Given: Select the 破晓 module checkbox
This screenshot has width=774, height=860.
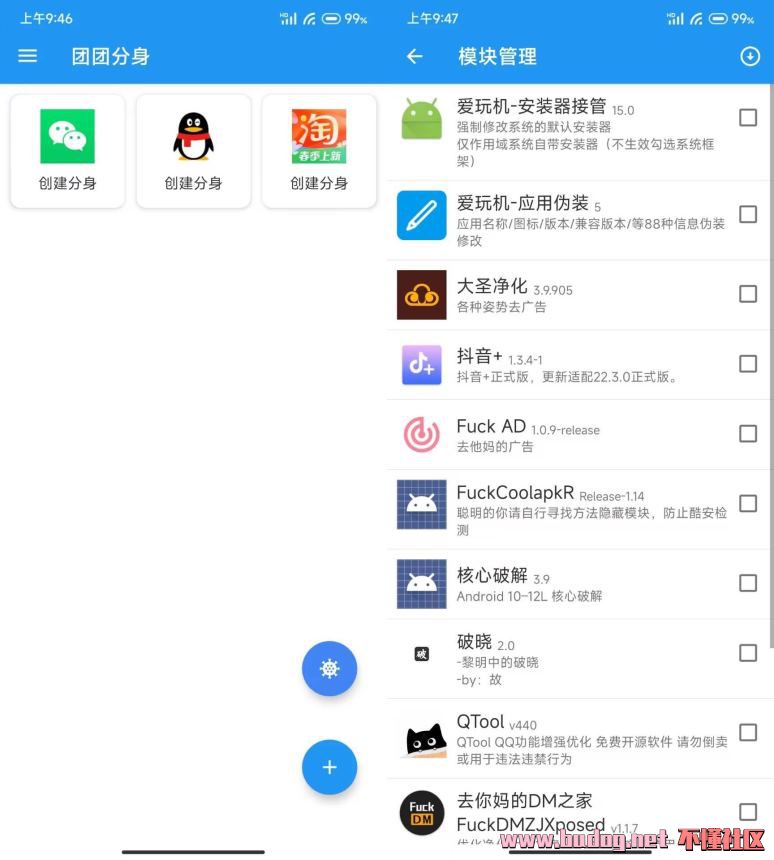Looking at the screenshot, I should [x=748, y=653].
